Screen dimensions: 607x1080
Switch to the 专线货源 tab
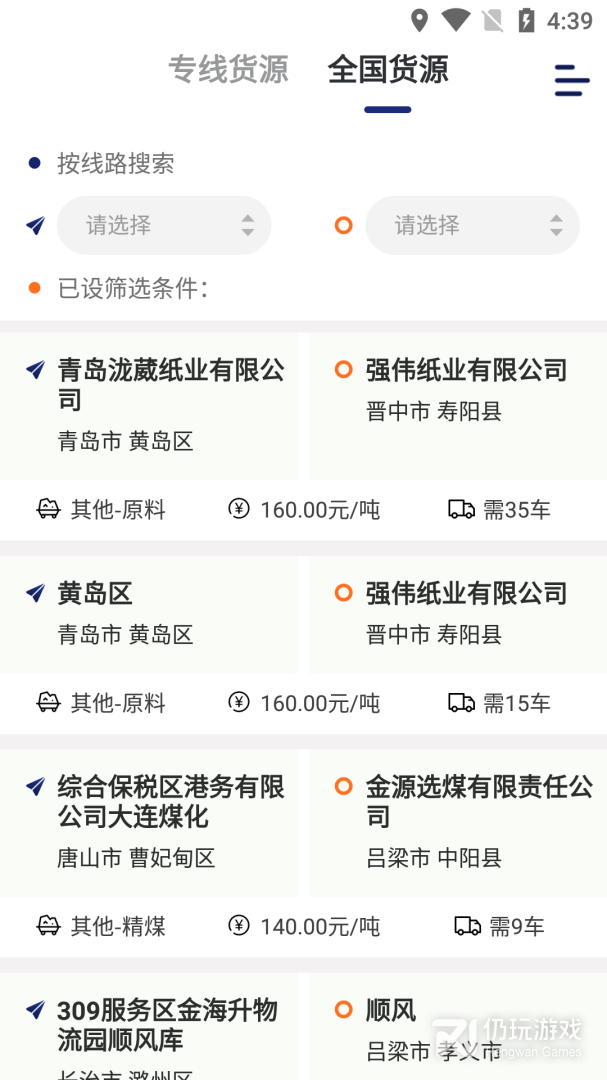pos(228,70)
